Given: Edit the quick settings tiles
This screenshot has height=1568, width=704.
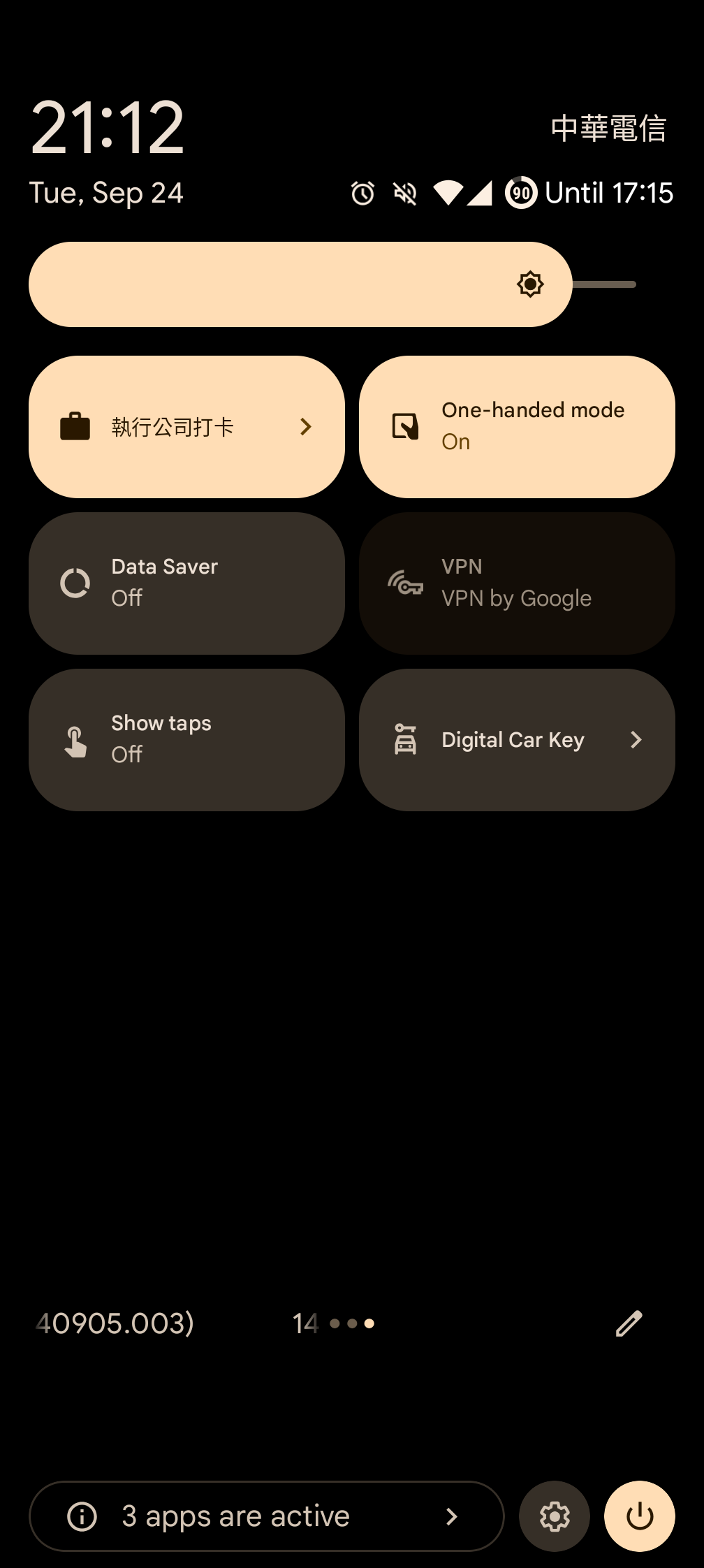Looking at the screenshot, I should (629, 1323).
